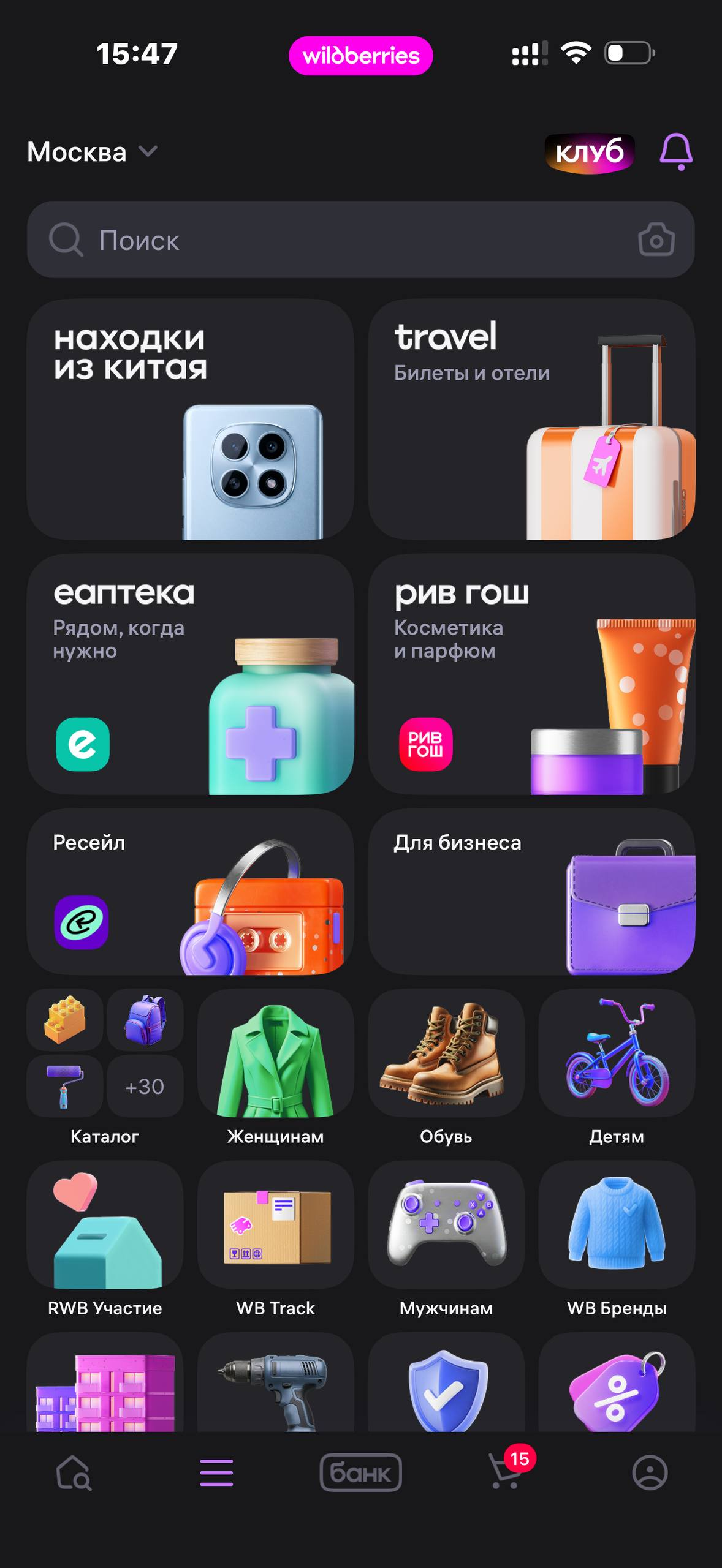This screenshot has width=722, height=1568.
Task: Open the клуб badge
Action: click(x=590, y=153)
